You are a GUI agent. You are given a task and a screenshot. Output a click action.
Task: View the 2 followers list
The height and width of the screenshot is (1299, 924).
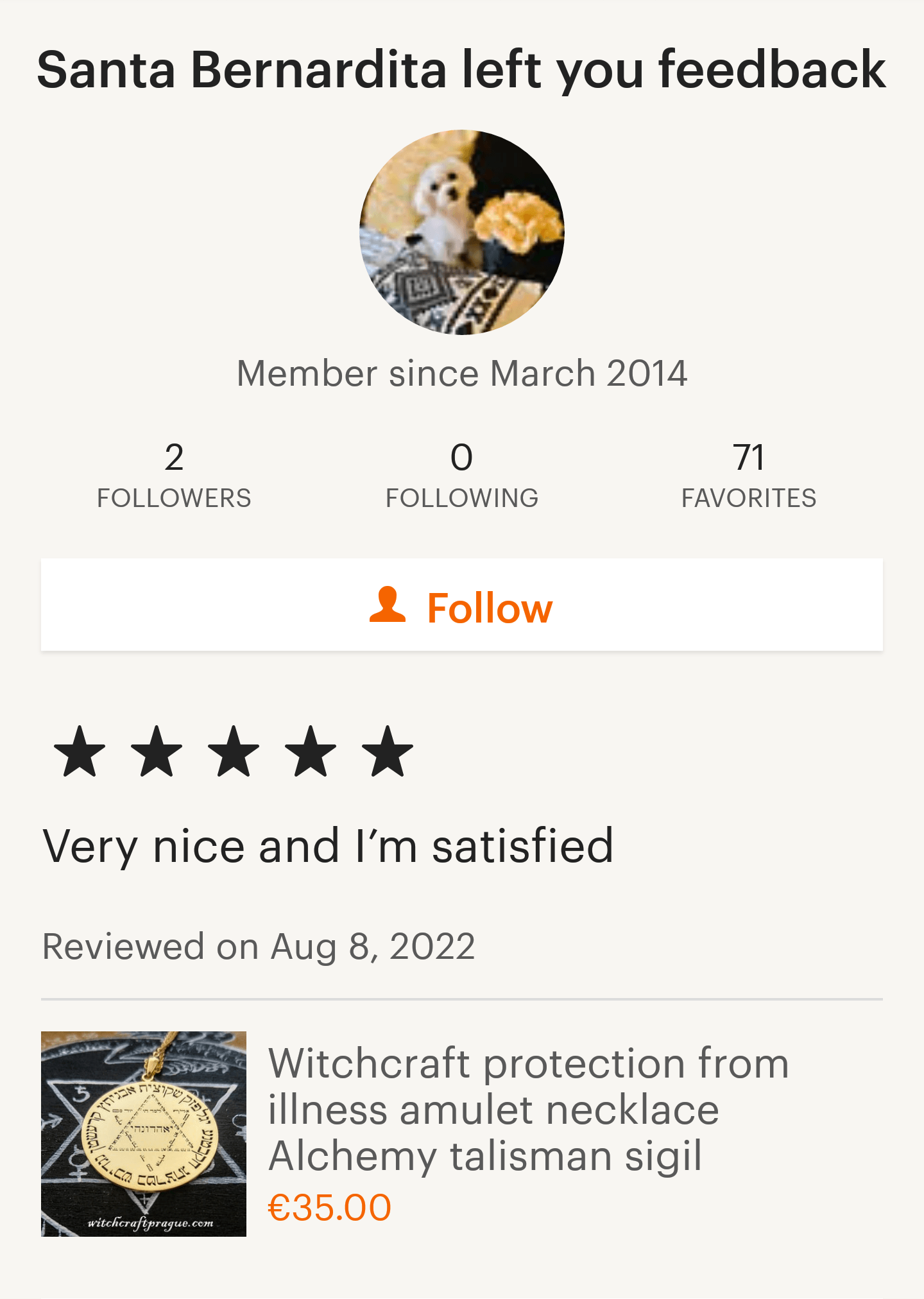[x=174, y=476]
